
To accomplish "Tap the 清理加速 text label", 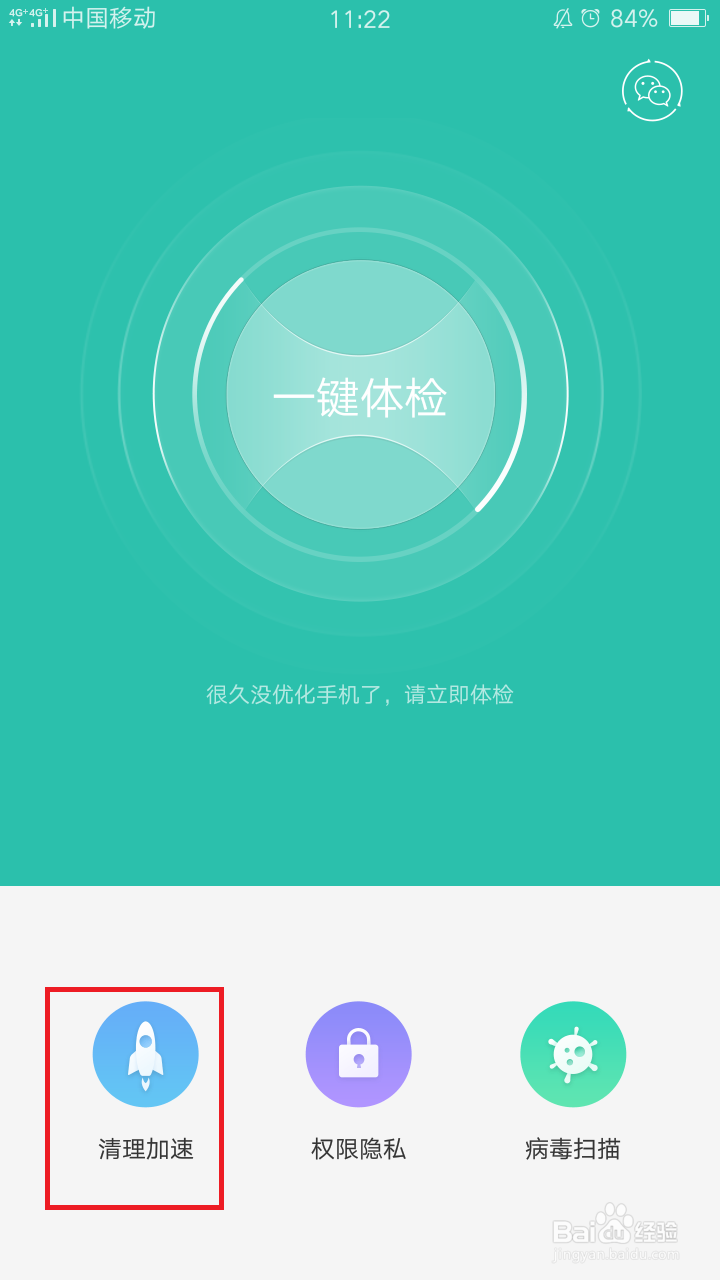I will coord(146,1150).
